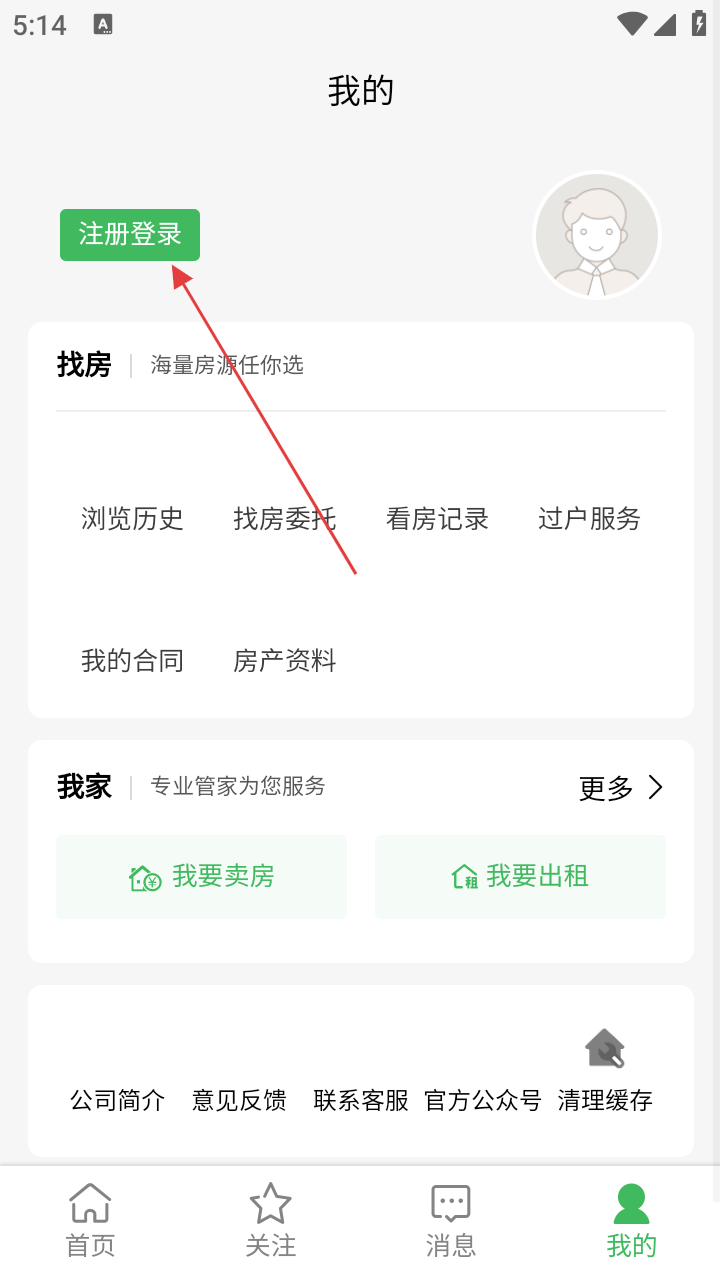Select 我要卖房 to sell a house
The width and height of the screenshot is (720, 1280).
[201, 877]
